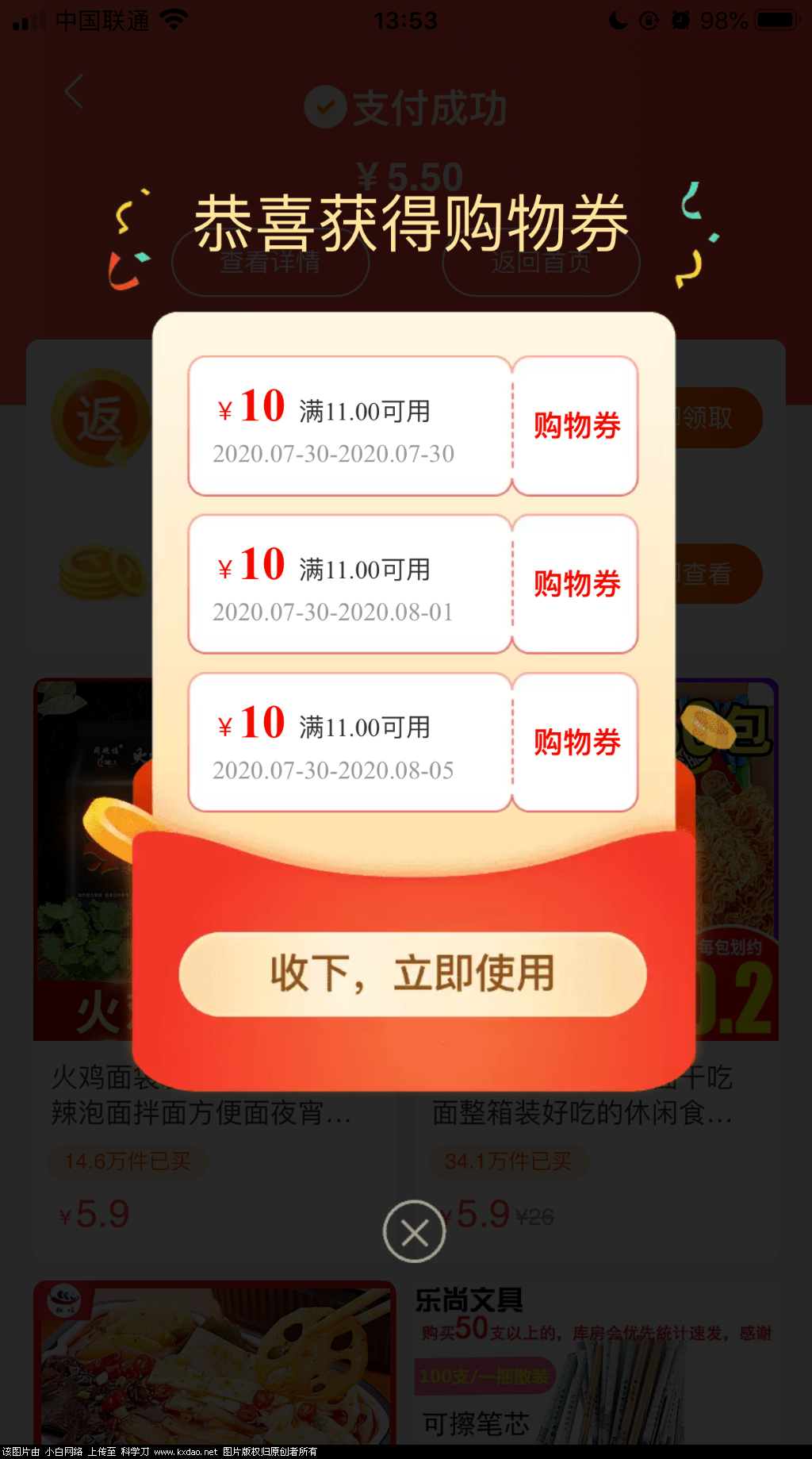Dismiss the coupon popup with X
Image resolution: width=812 pixels, height=1459 pixels.
tap(414, 1232)
